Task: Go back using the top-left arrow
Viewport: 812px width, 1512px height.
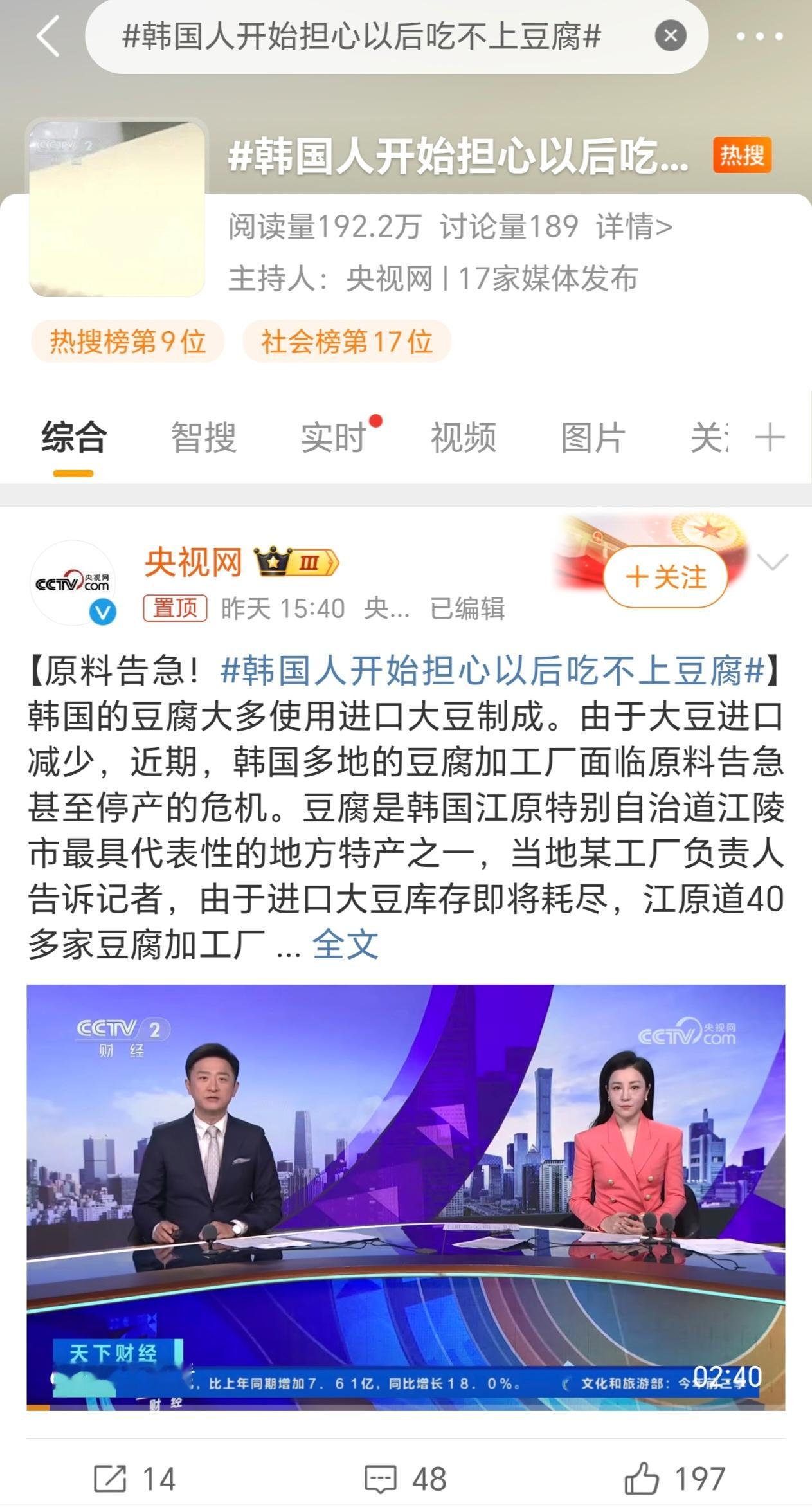Action: click(x=48, y=36)
